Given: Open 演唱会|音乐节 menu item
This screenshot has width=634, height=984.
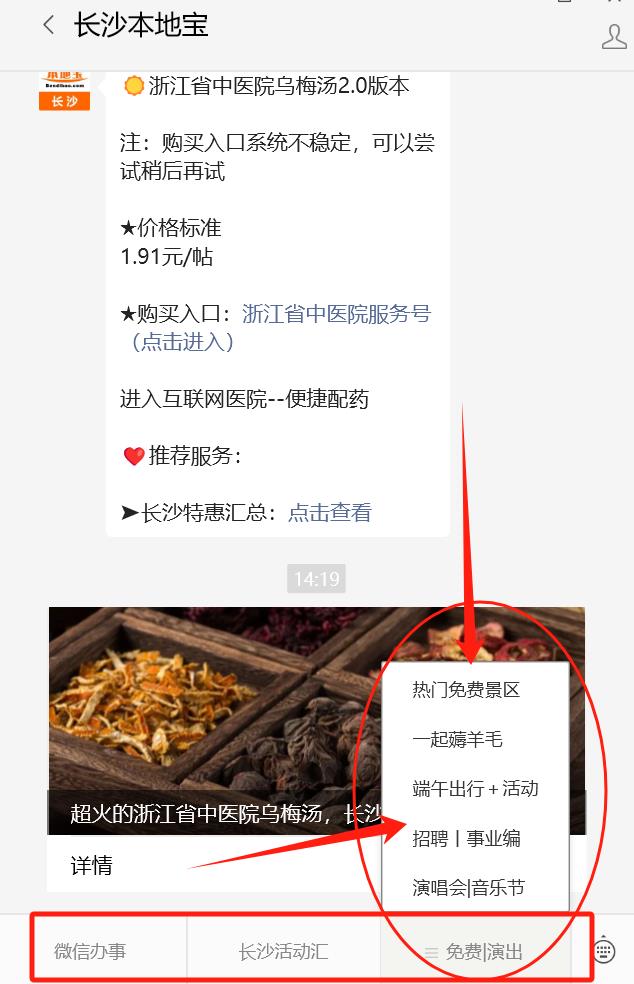Looking at the screenshot, I should (x=468, y=888).
